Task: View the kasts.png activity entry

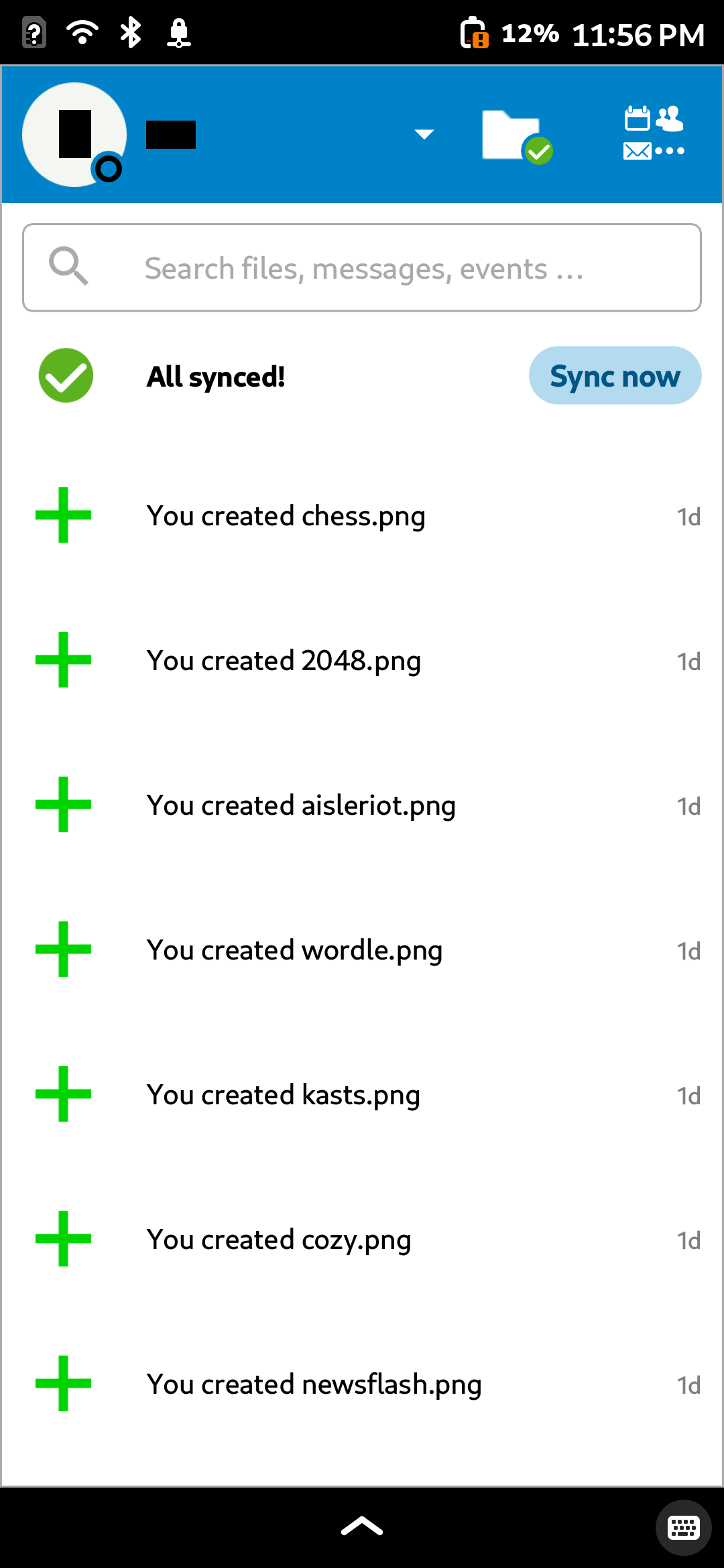Action: coord(362,1094)
